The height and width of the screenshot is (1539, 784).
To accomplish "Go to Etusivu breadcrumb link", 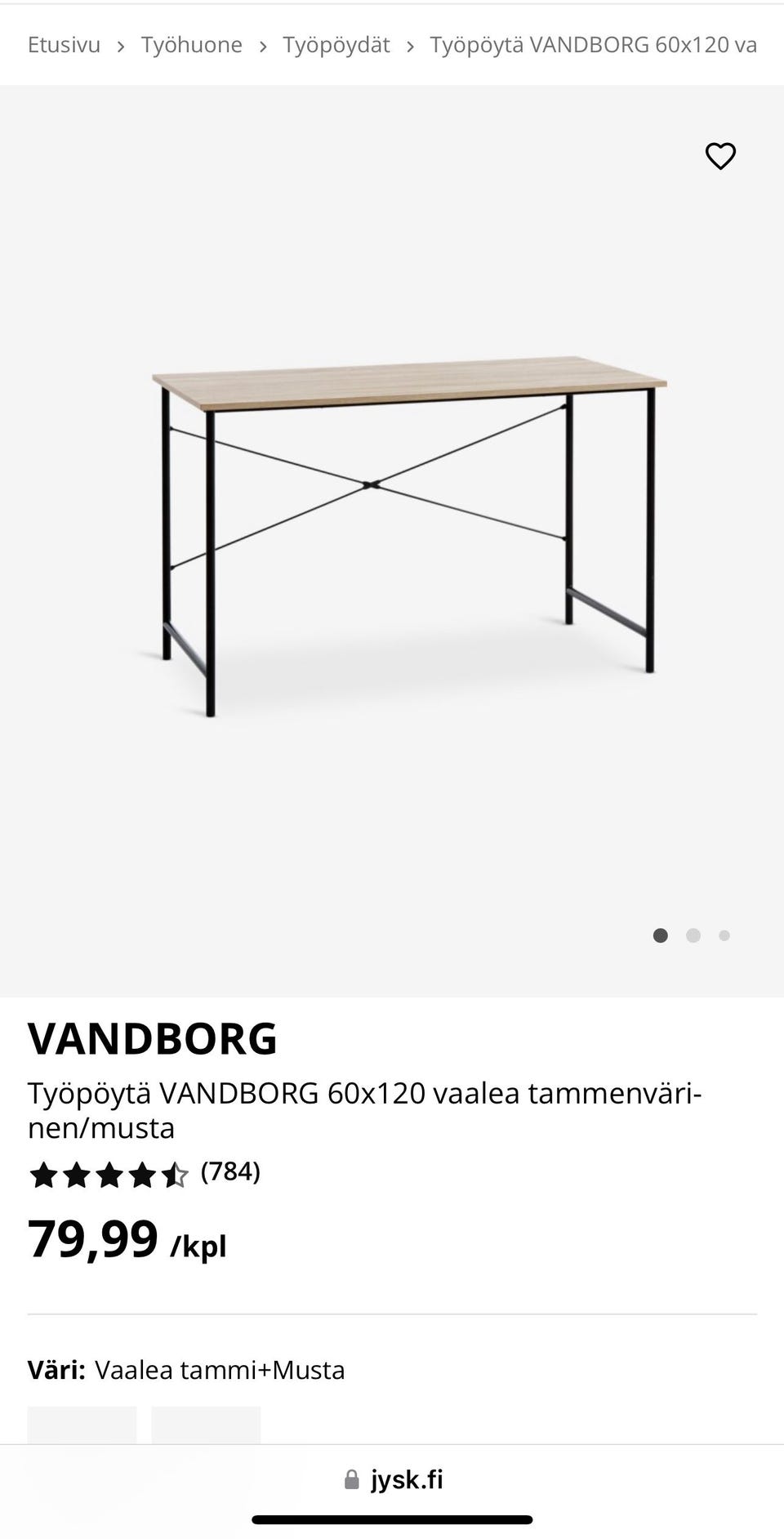I will click(x=64, y=45).
